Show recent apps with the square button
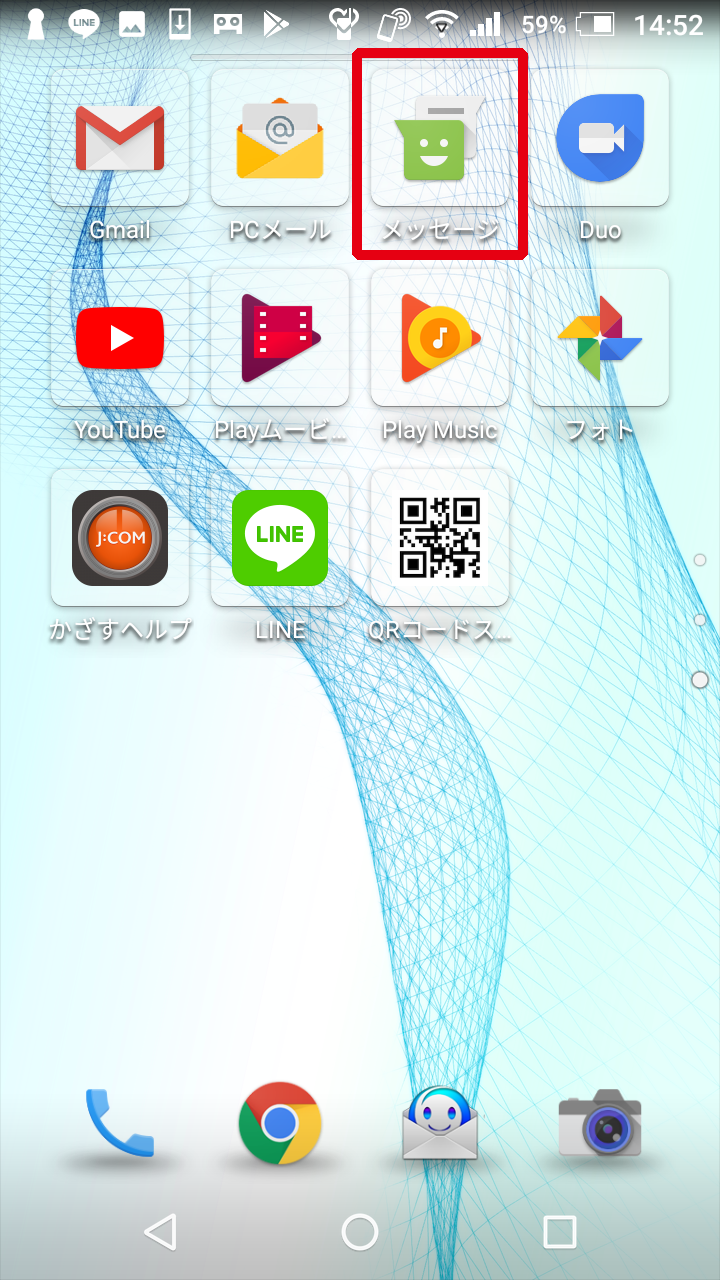The height and width of the screenshot is (1280, 720). tap(560, 1232)
